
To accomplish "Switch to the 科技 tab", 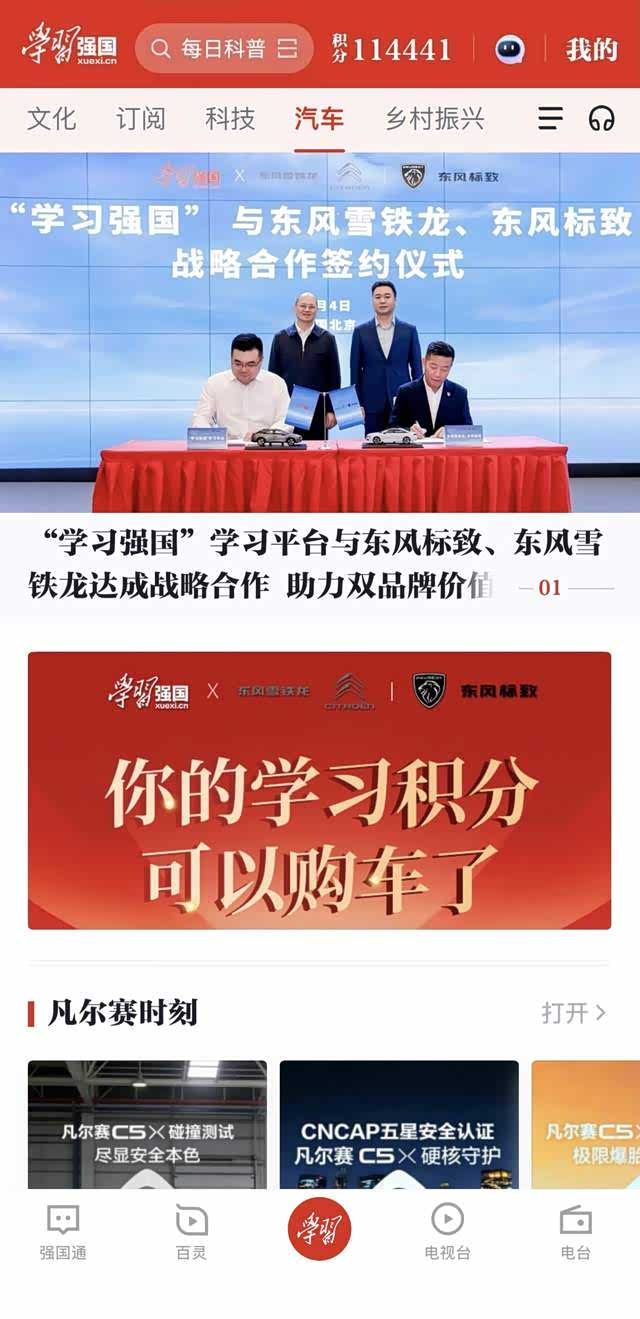I will 230,119.
